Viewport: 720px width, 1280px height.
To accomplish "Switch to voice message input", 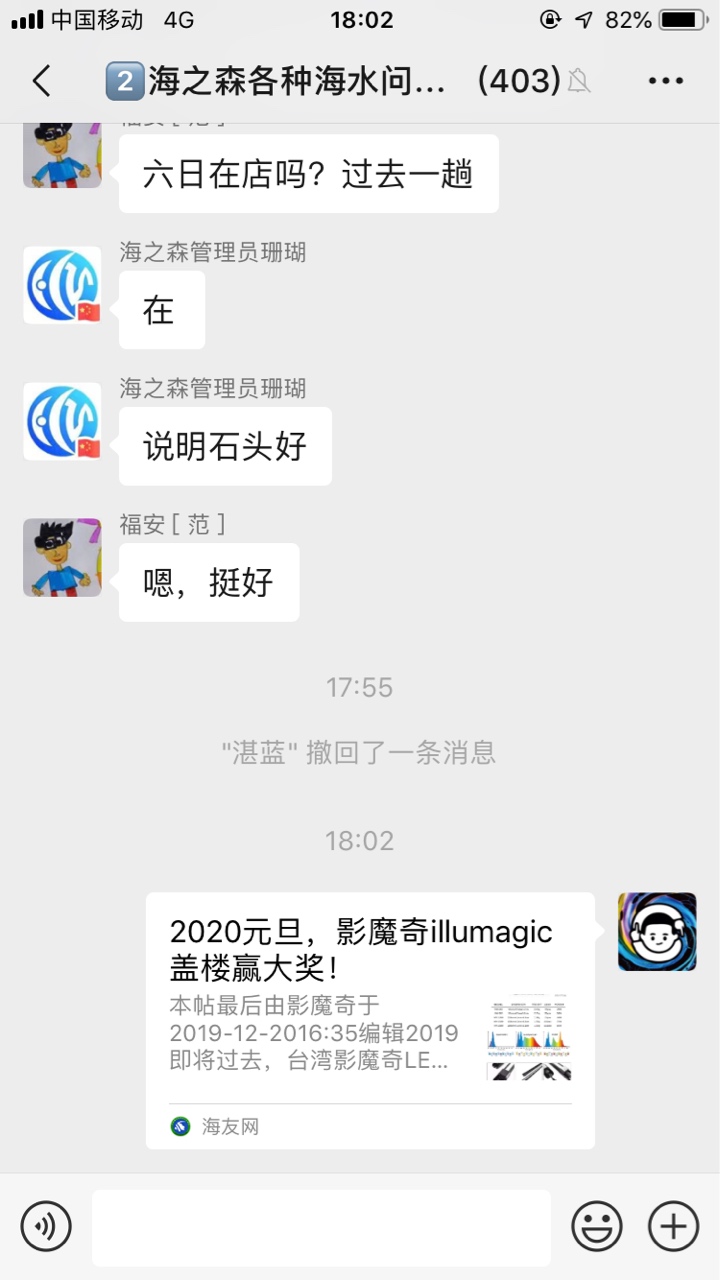I will (x=46, y=1226).
